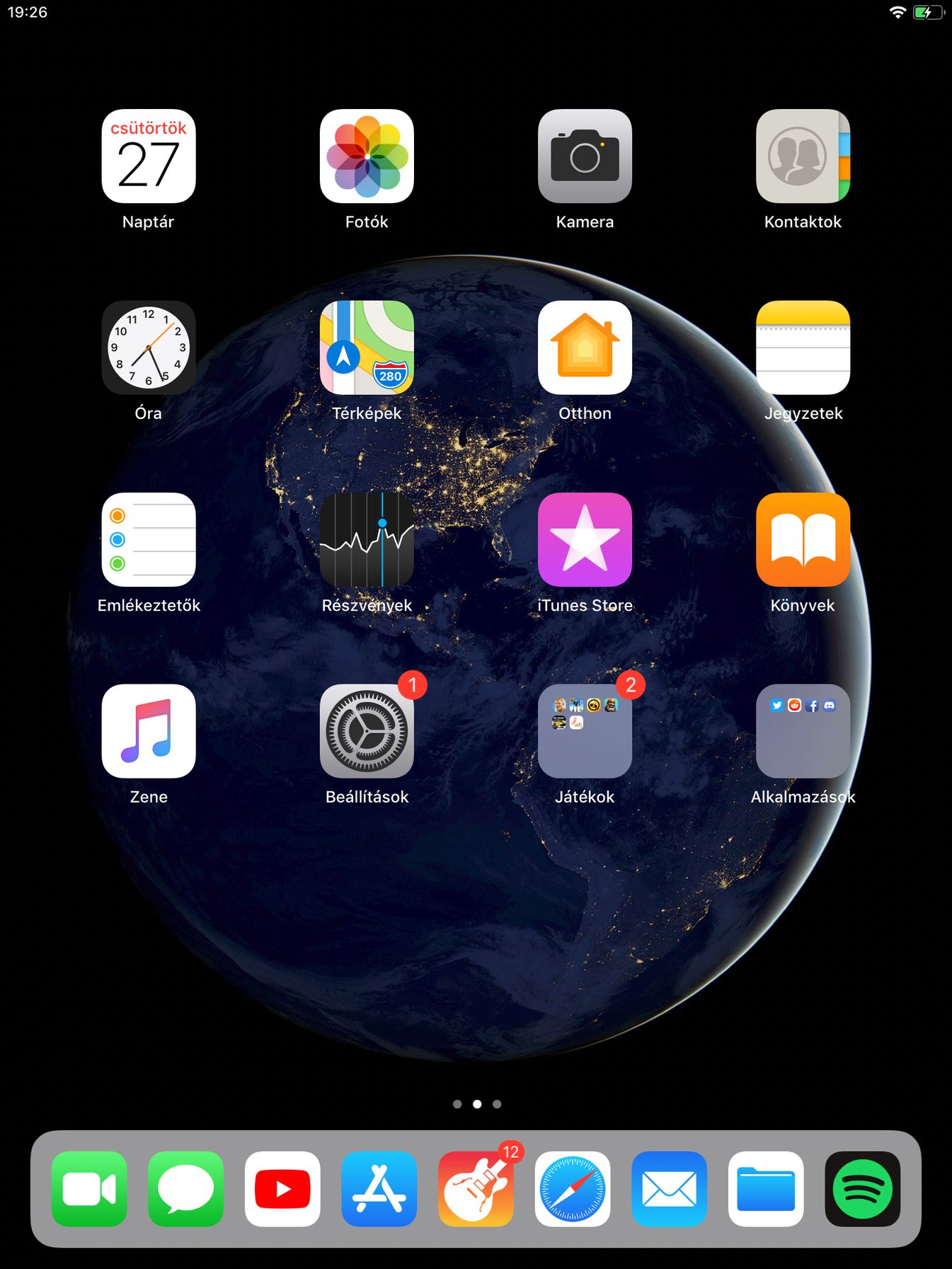Image resolution: width=952 pixels, height=1269 pixels.
Task: Open the Játékok folder
Action: pos(585,731)
